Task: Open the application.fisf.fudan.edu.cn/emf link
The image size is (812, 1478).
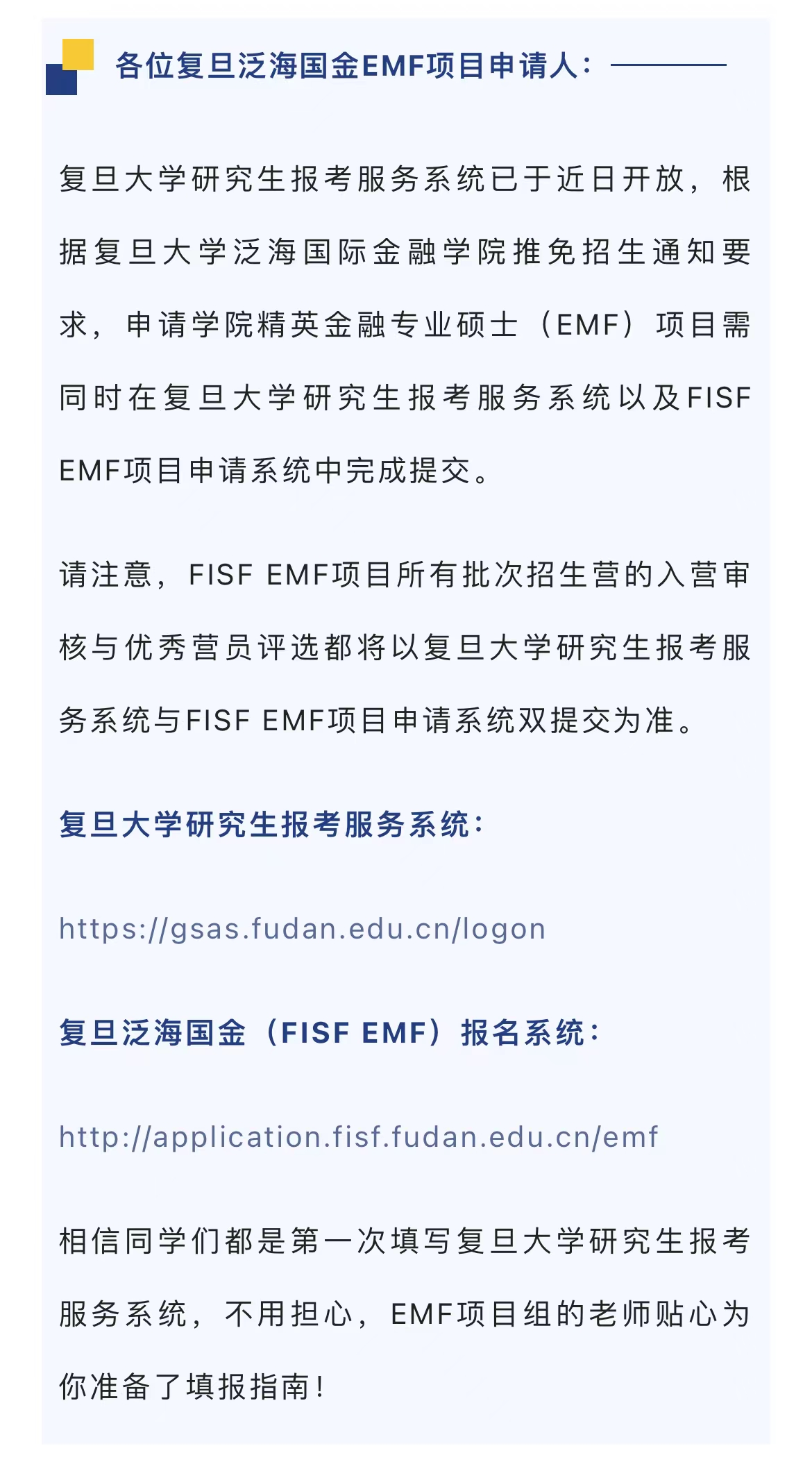Action: (358, 1137)
